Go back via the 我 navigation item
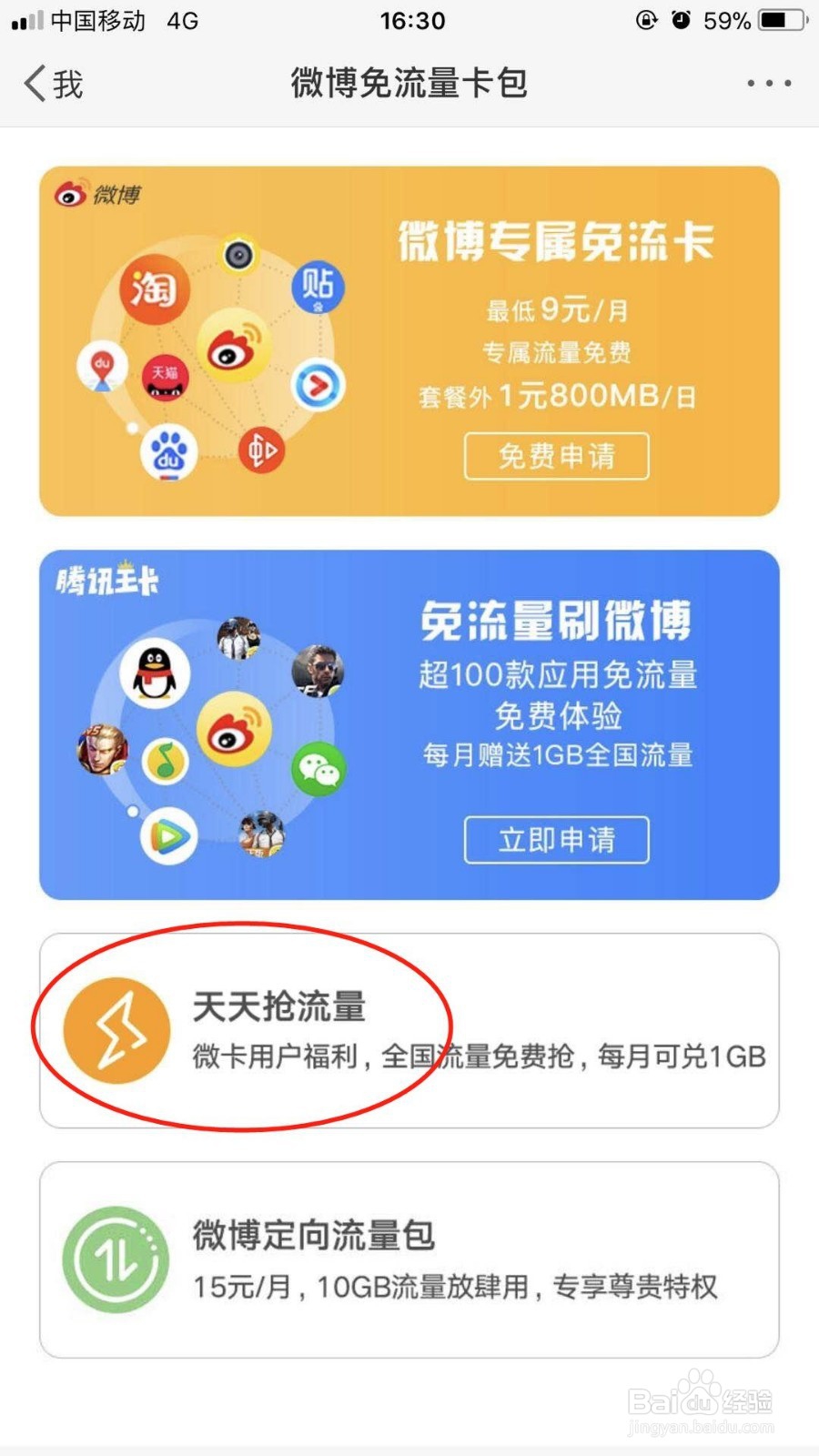The width and height of the screenshot is (819, 1456). pyautogui.click(x=50, y=84)
